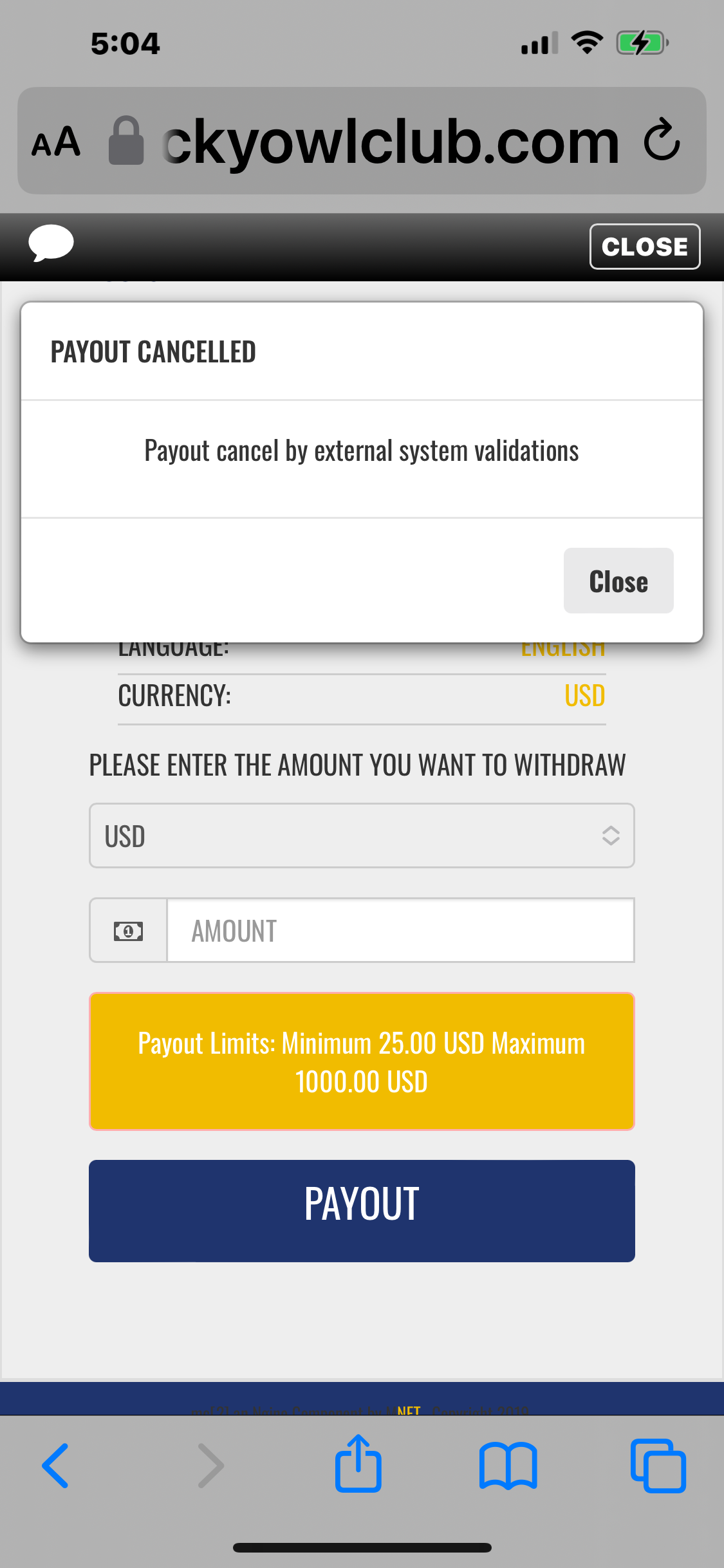View open Safari tabs
The height and width of the screenshot is (1568, 724).
[x=658, y=1466]
